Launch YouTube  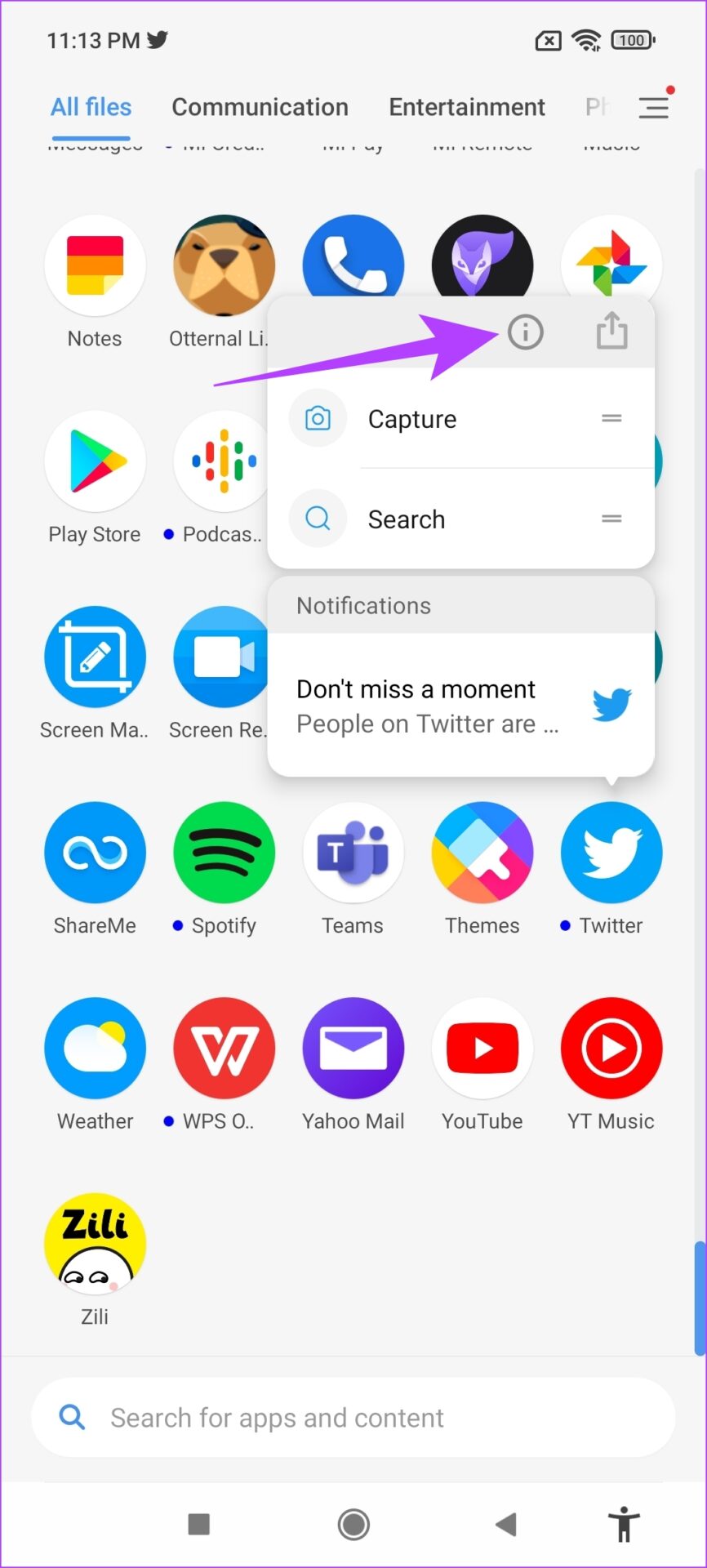coord(482,1049)
